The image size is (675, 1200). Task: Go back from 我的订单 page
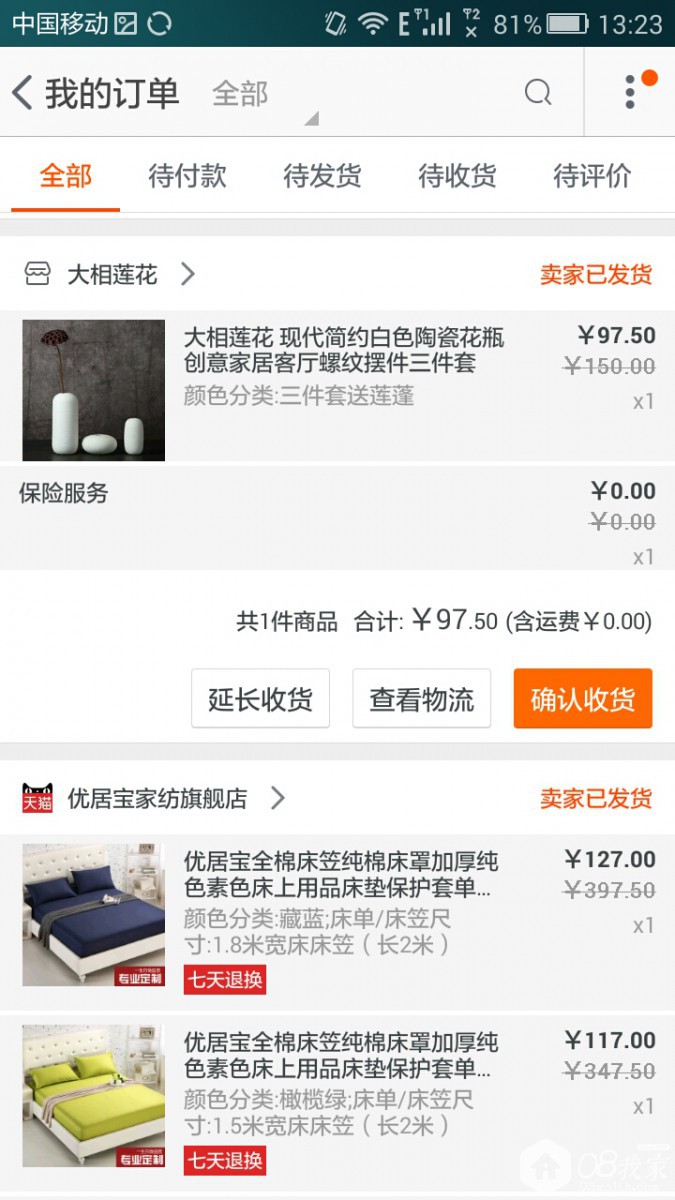24,93
